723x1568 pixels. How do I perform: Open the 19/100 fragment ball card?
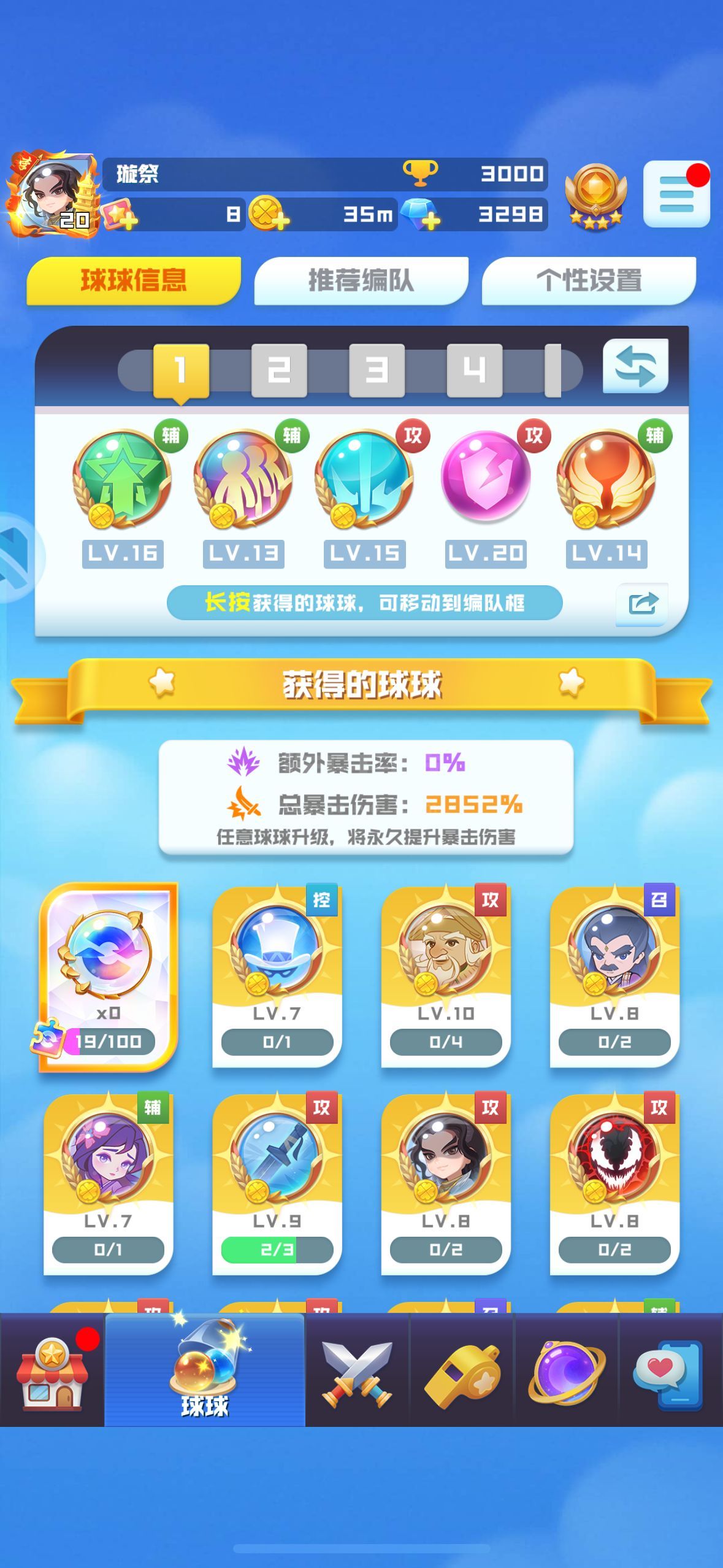point(109,977)
